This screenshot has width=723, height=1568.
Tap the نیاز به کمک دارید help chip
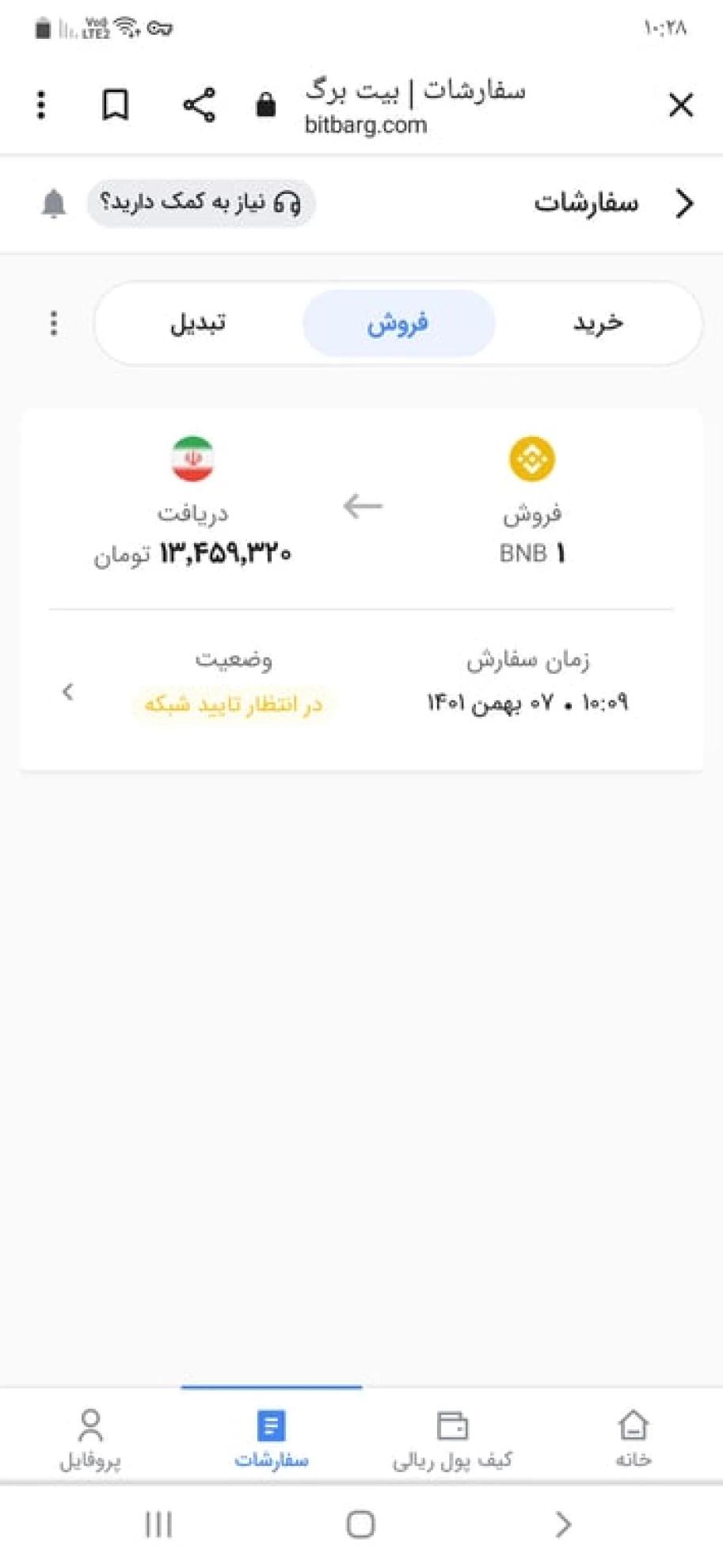coord(201,204)
